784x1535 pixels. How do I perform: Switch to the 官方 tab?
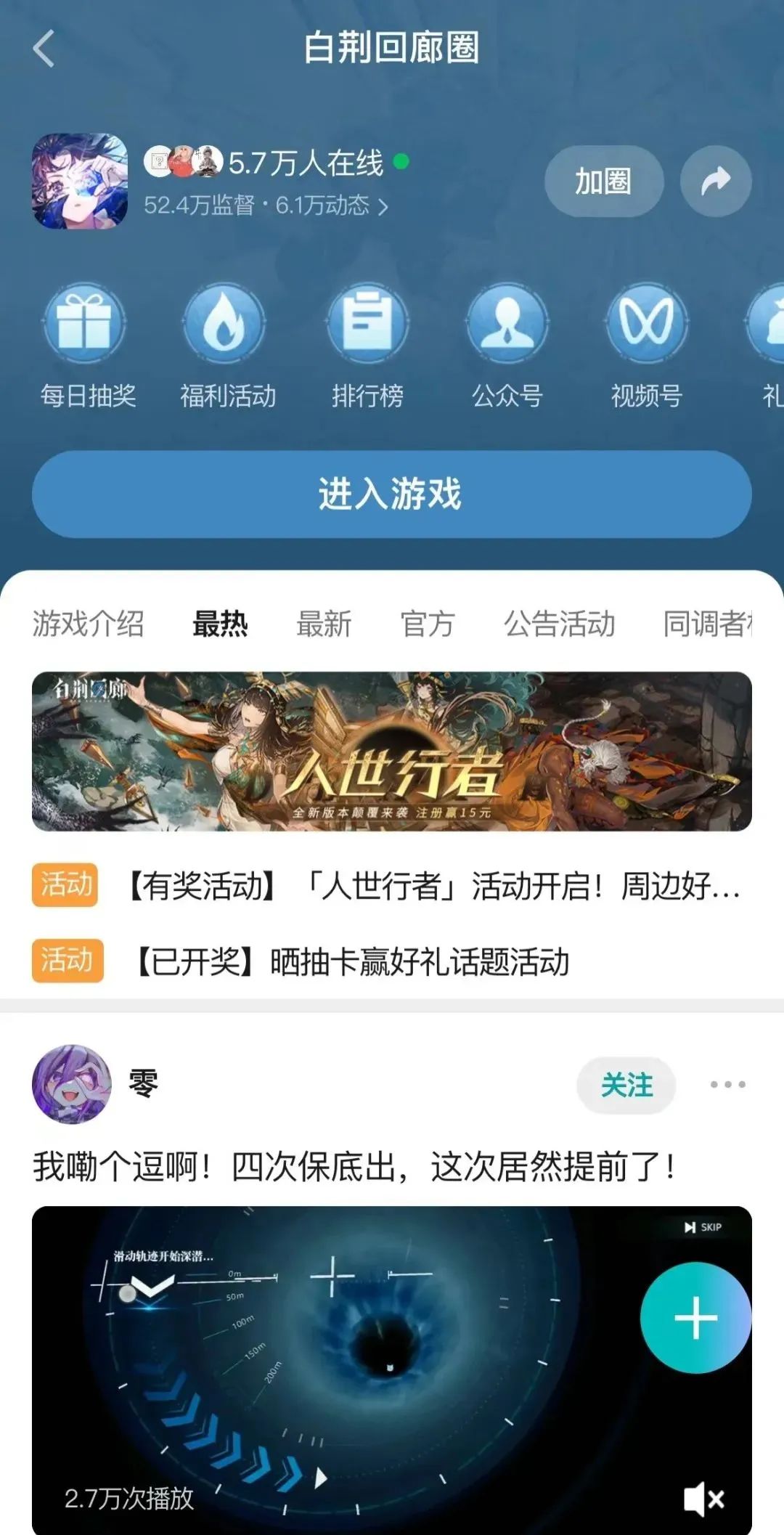[428, 624]
